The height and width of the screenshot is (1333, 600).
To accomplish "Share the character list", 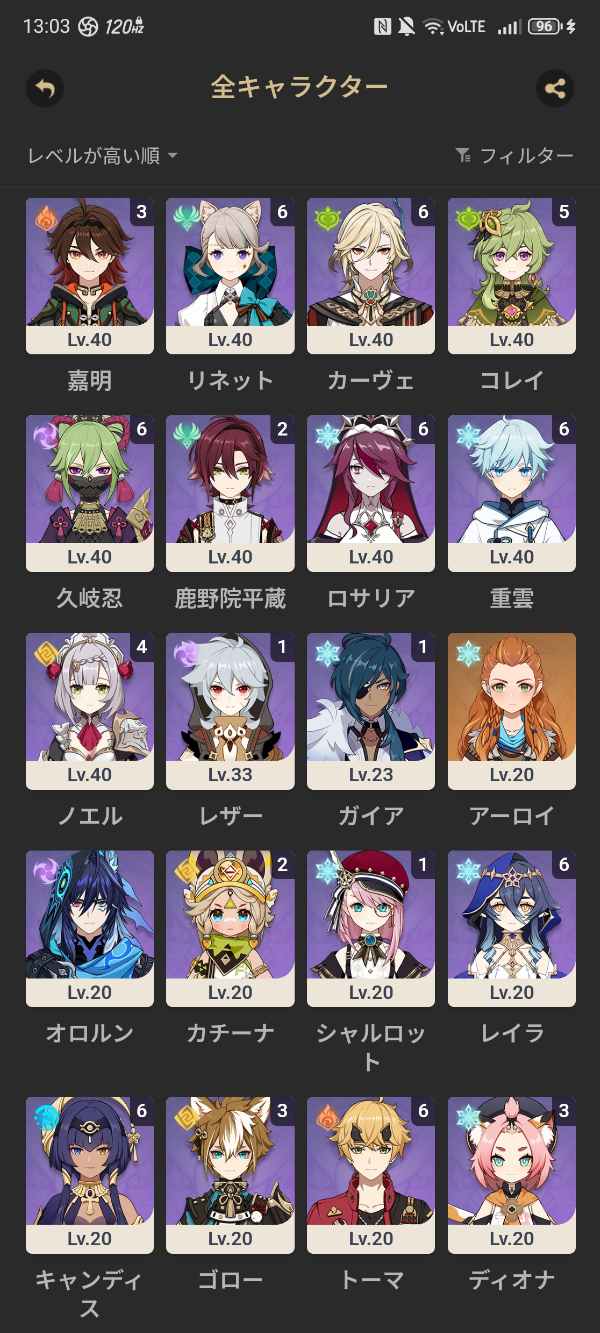I will click(555, 88).
